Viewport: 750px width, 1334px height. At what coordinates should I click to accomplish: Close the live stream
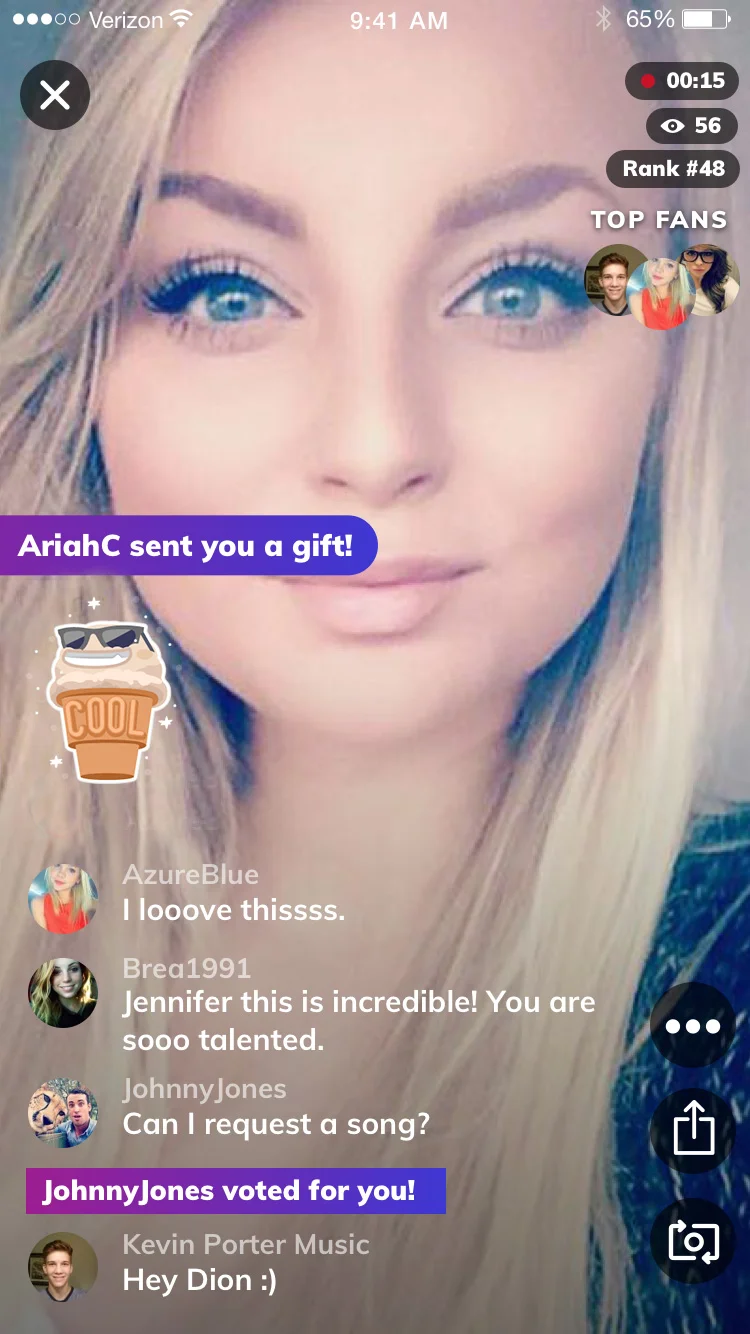pos(55,95)
